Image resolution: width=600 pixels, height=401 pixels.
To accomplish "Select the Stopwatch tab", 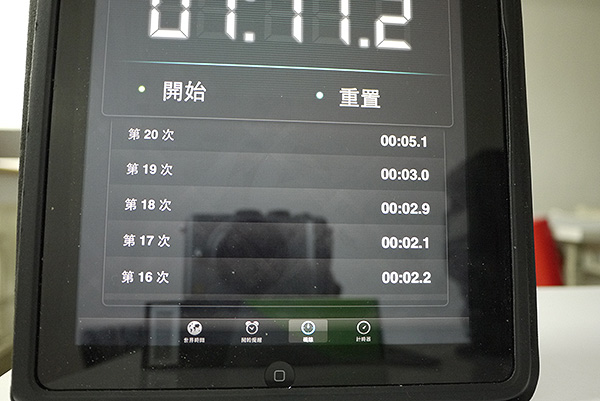I will [x=308, y=331].
